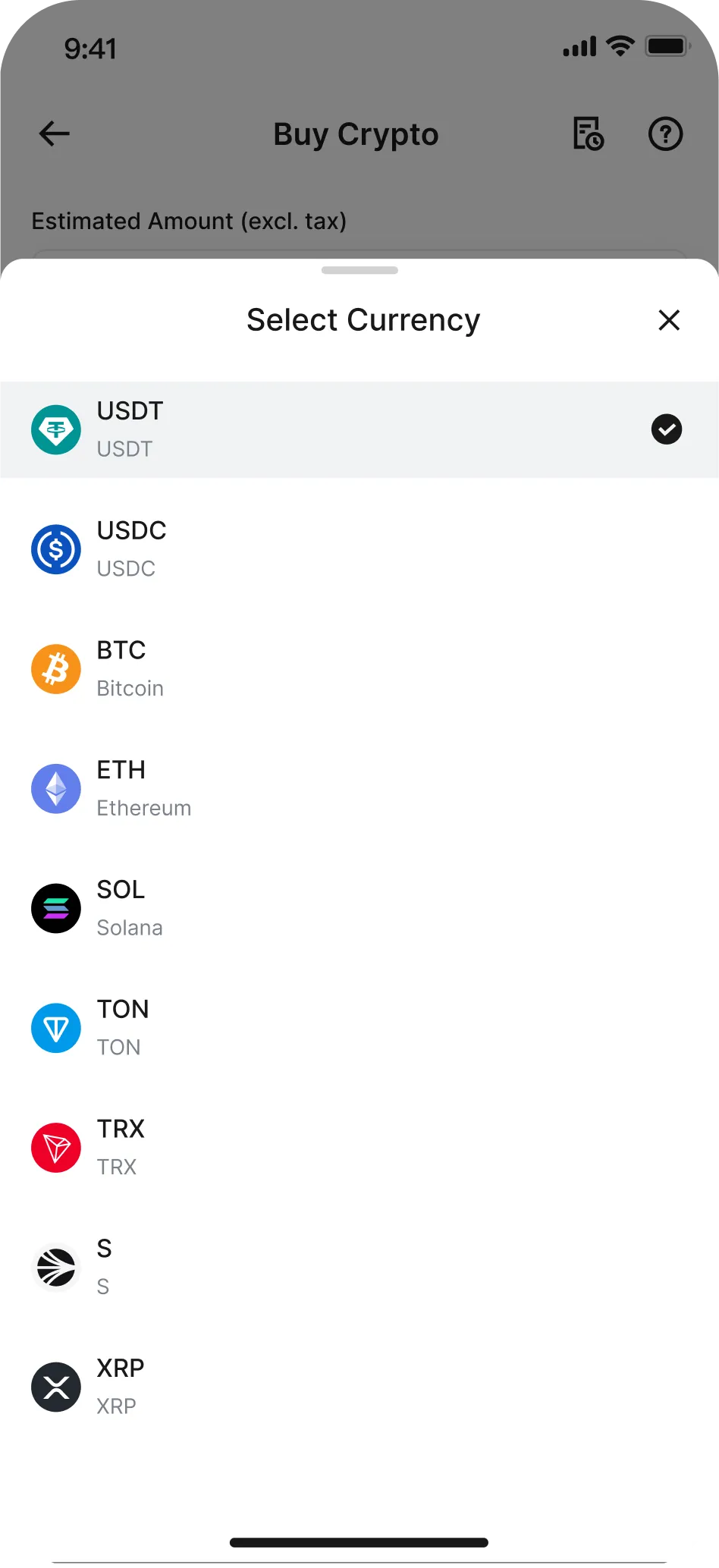
Task: Click the checkmark on the selected USDT row
Action: [x=666, y=429]
